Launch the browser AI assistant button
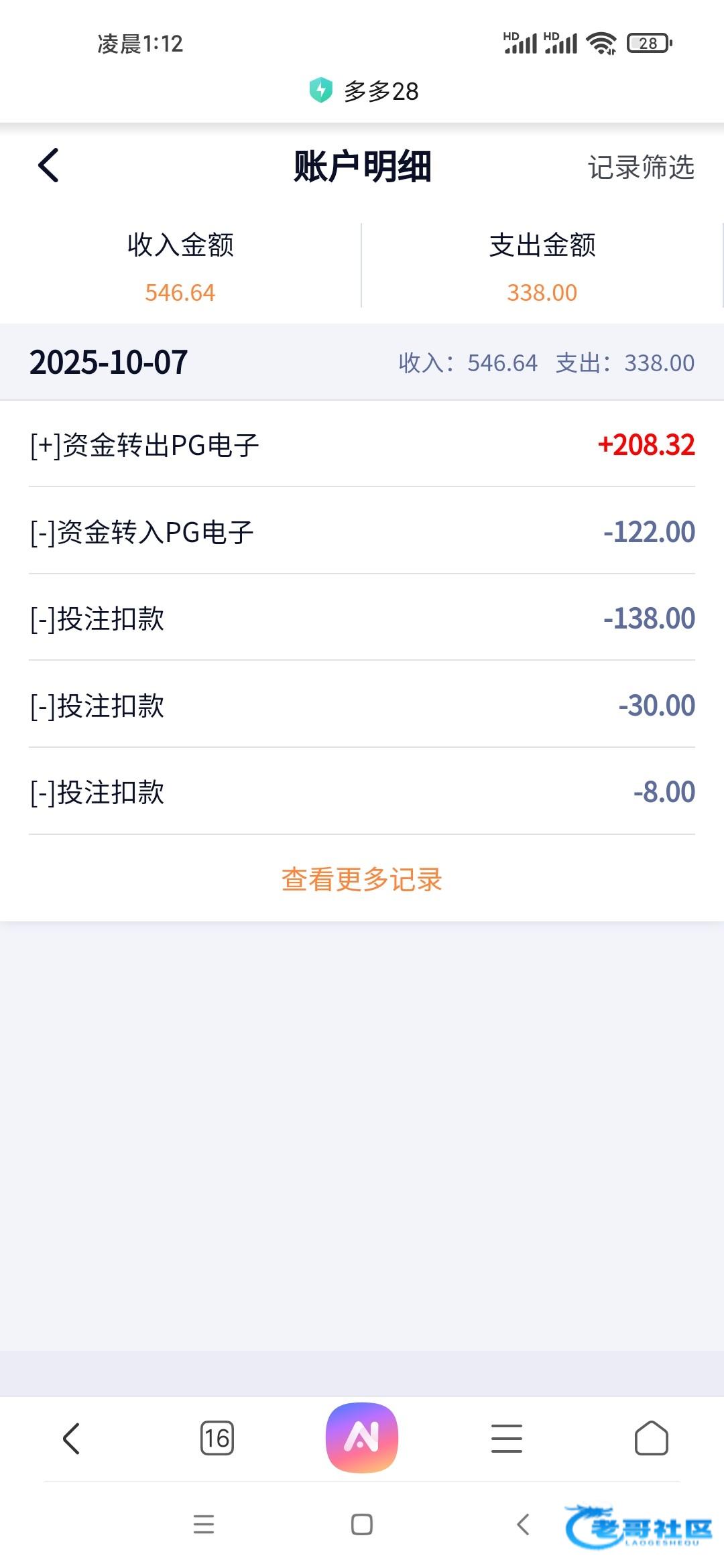 (x=362, y=1438)
